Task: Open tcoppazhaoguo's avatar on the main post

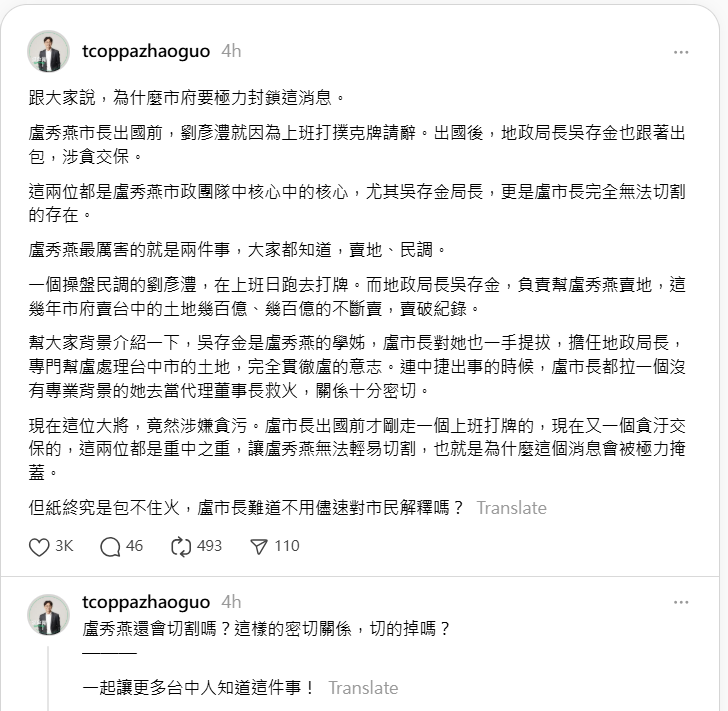Action: click(x=48, y=52)
